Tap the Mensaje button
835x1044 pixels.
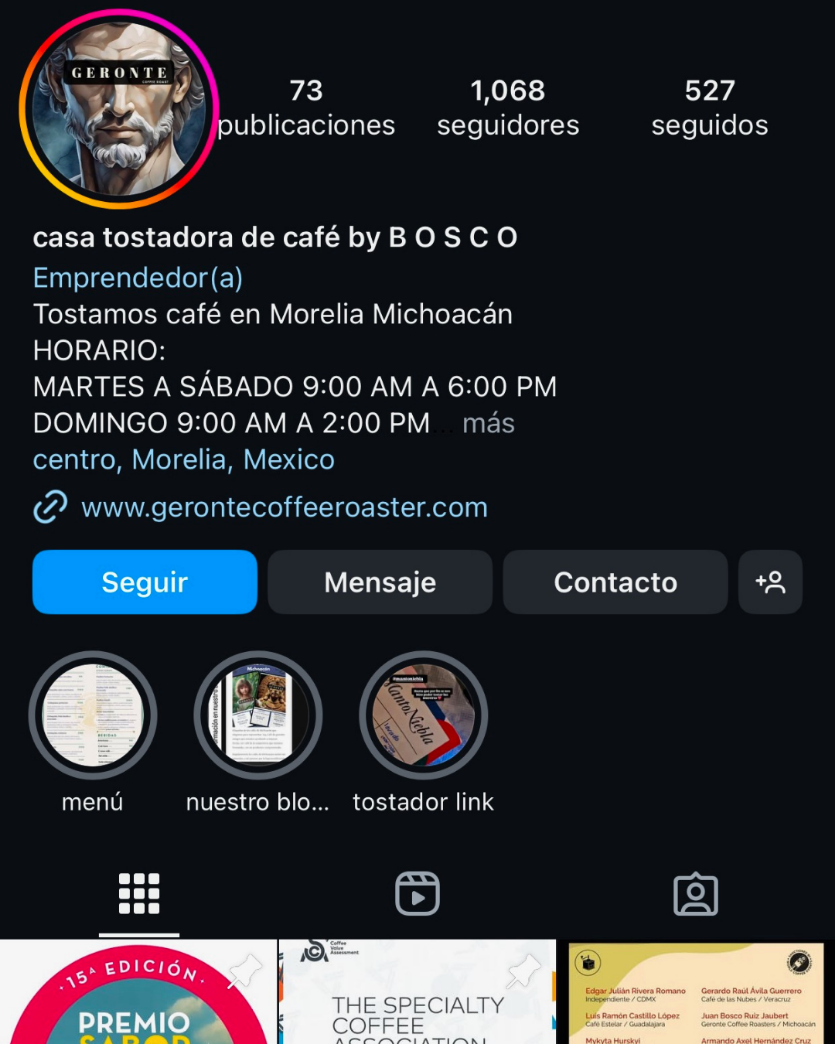[x=380, y=582]
